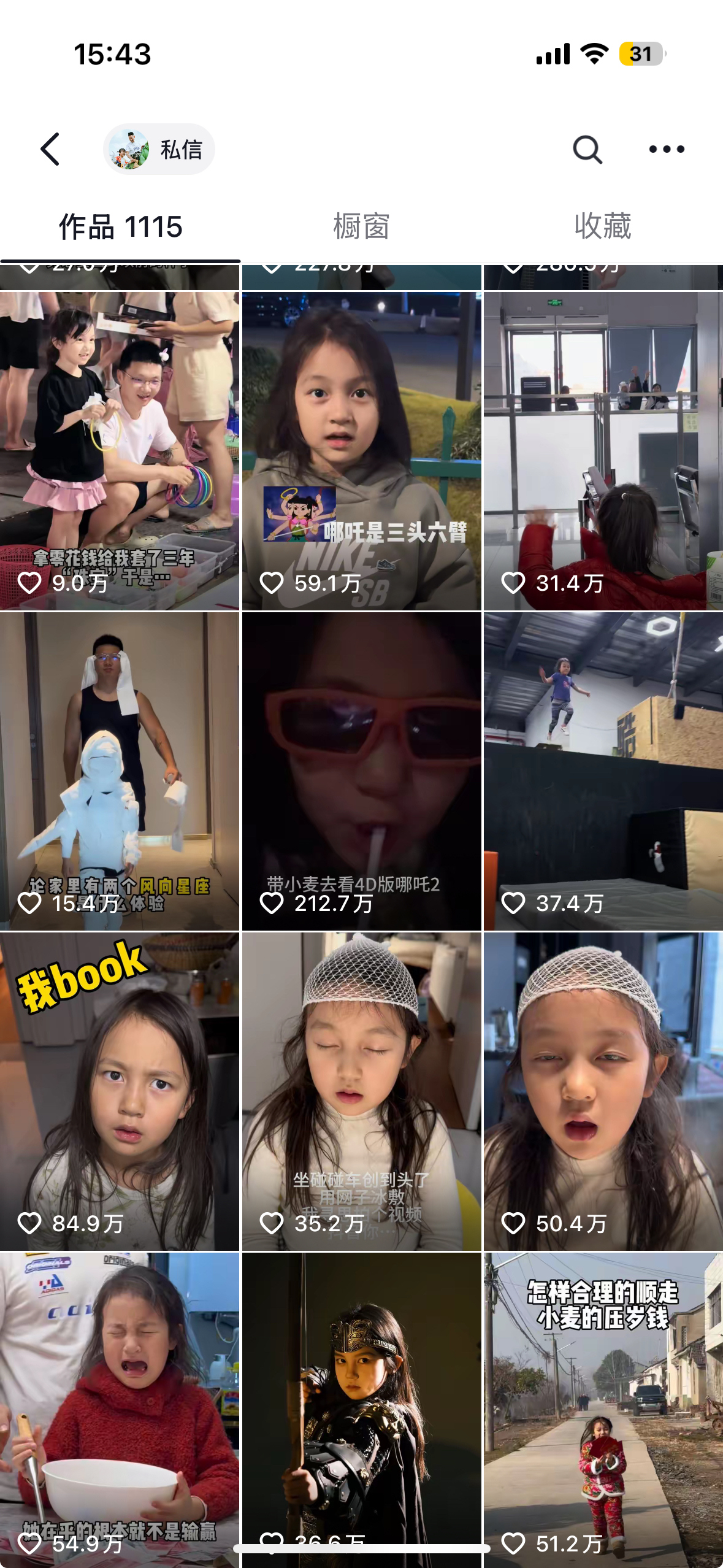Open the 坐碰碰车创到头了 video
This screenshot has height=1568, width=723.
point(361,1091)
